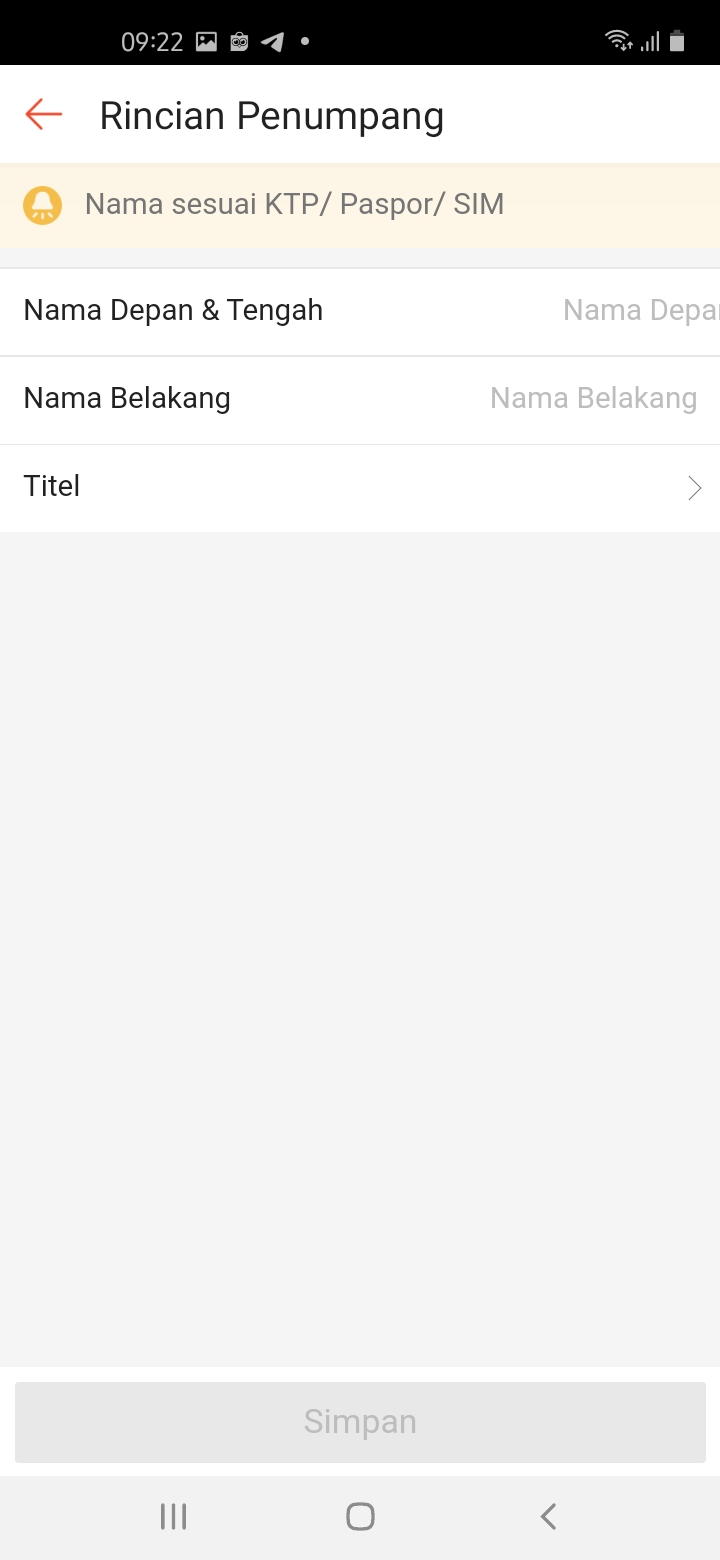Tap the clock showing 09:22
Image resolution: width=720 pixels, height=1560 pixels.
point(152,41)
